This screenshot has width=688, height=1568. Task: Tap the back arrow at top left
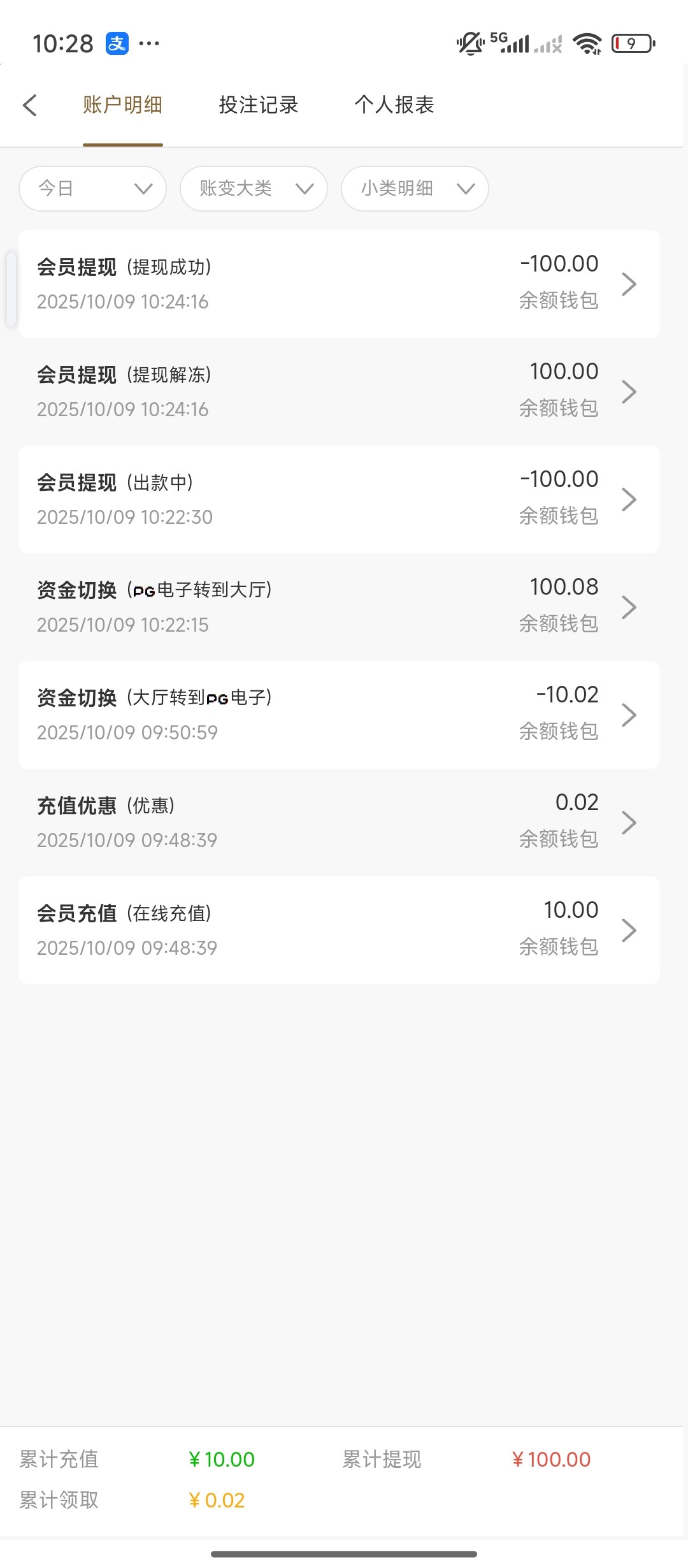click(30, 105)
